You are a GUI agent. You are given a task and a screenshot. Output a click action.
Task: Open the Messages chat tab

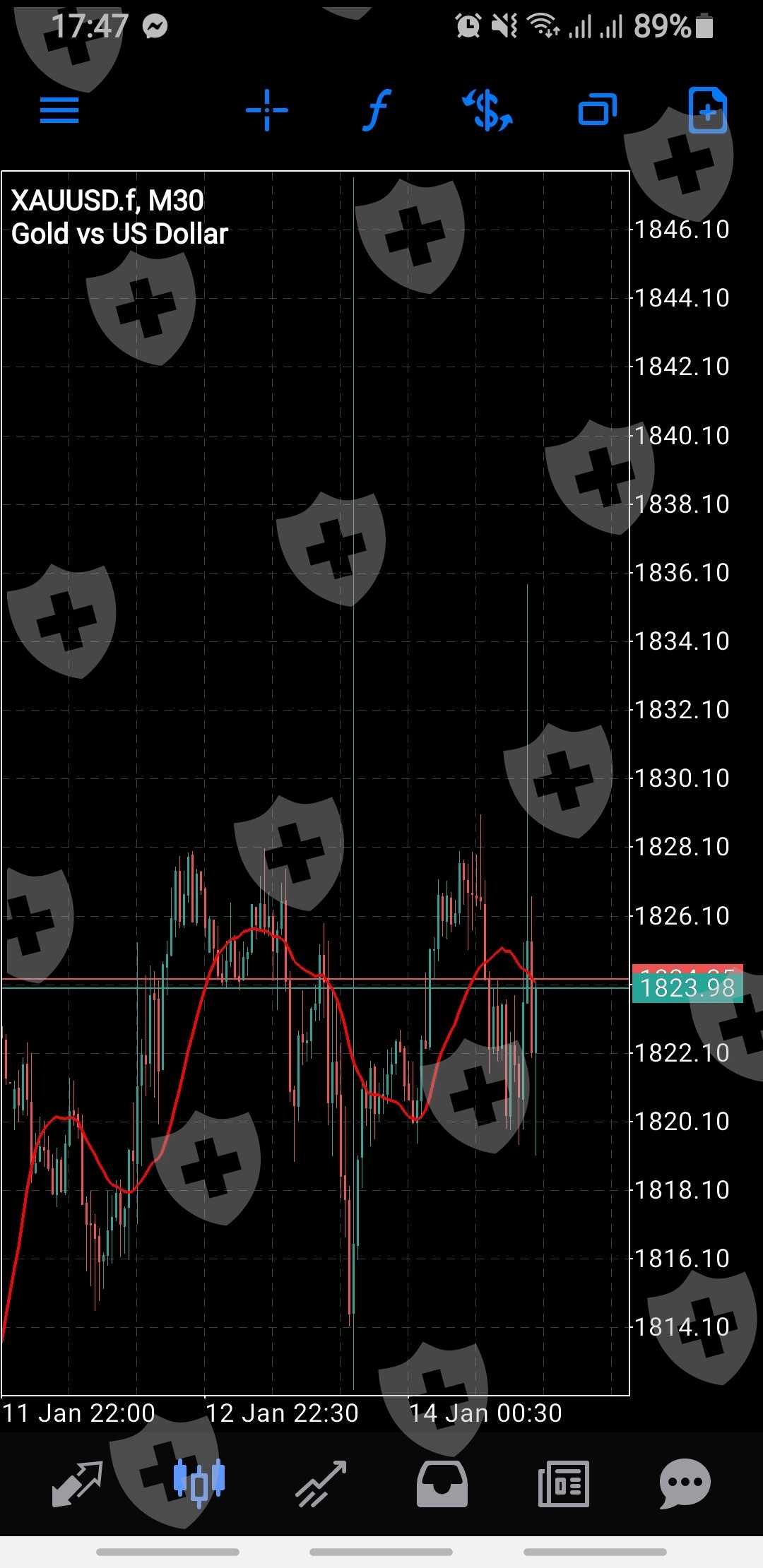pyautogui.click(x=685, y=1483)
